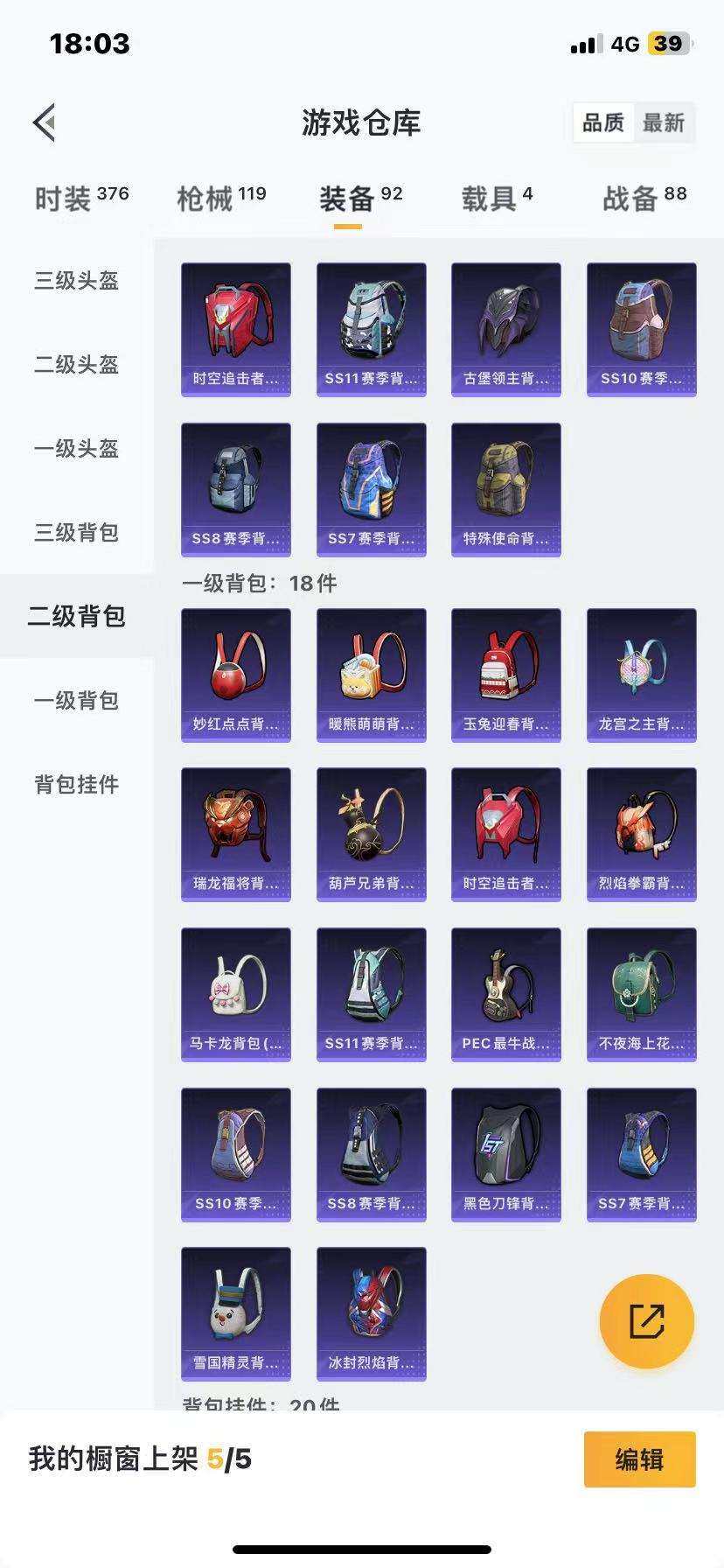Select 三级头盔 in the sidebar
This screenshot has height=1568, width=724.
coord(75,282)
